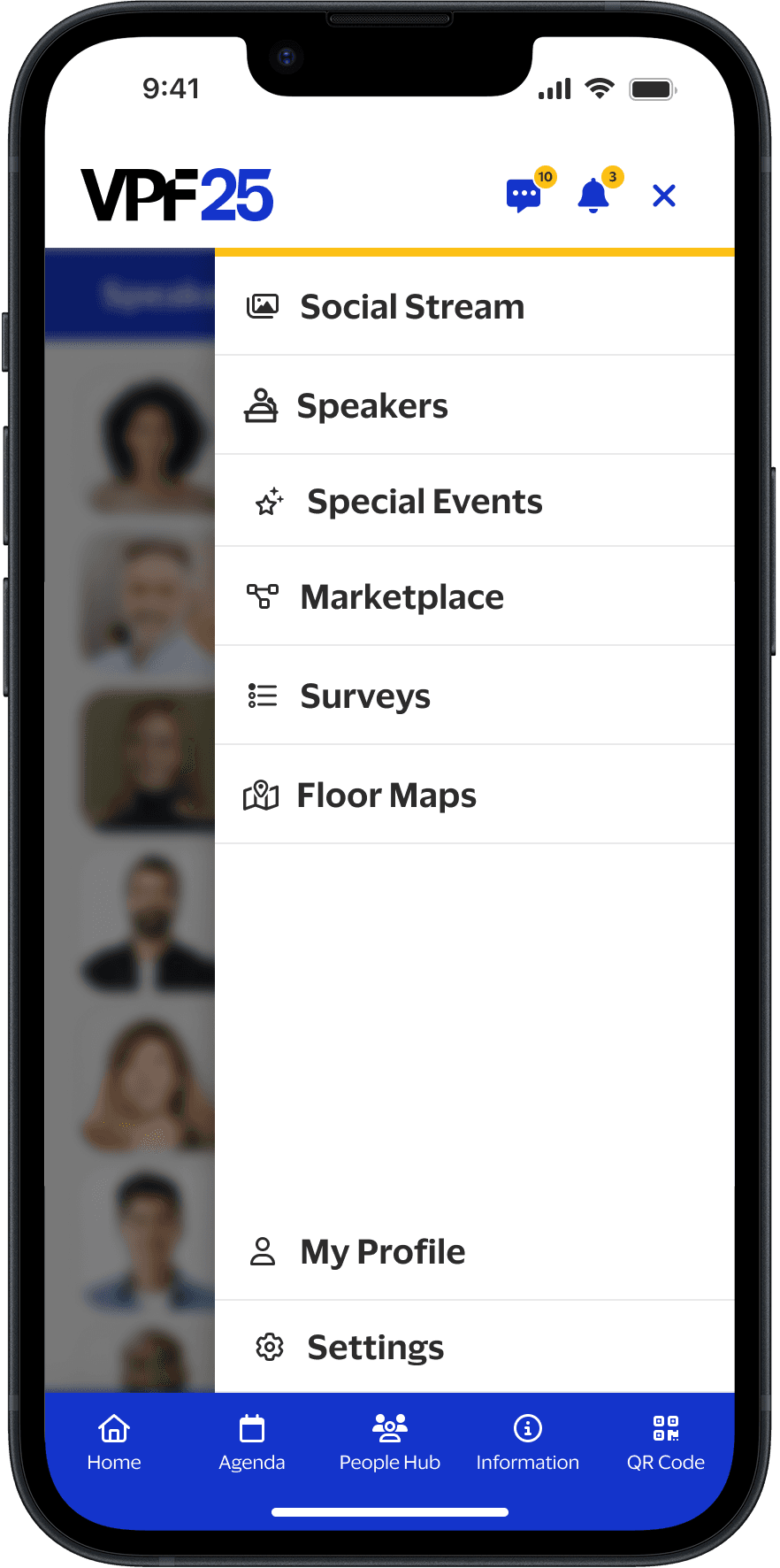This screenshot has width=780, height=1568.
Task: Select Special Events
Action: coord(474,502)
